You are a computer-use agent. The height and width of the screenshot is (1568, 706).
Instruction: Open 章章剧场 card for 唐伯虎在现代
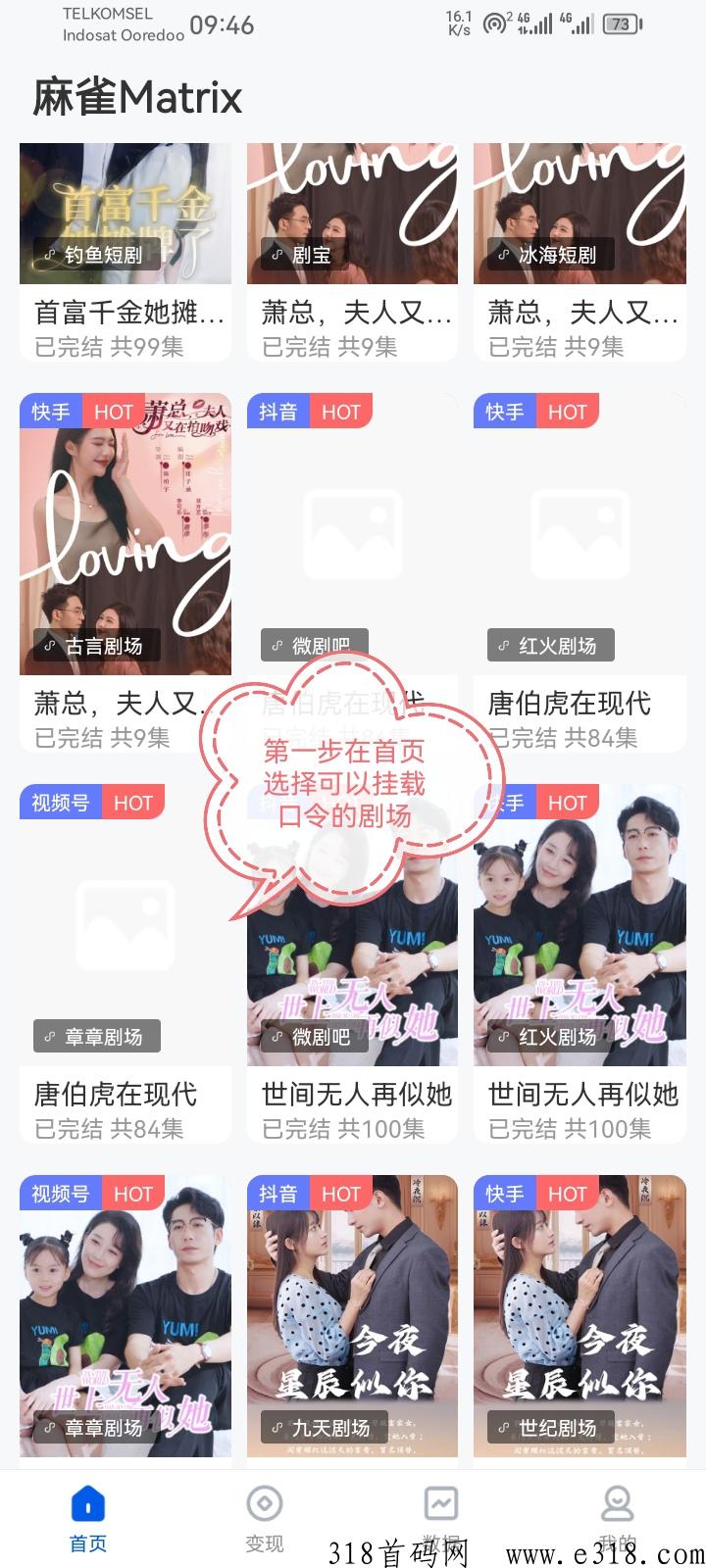point(126,941)
